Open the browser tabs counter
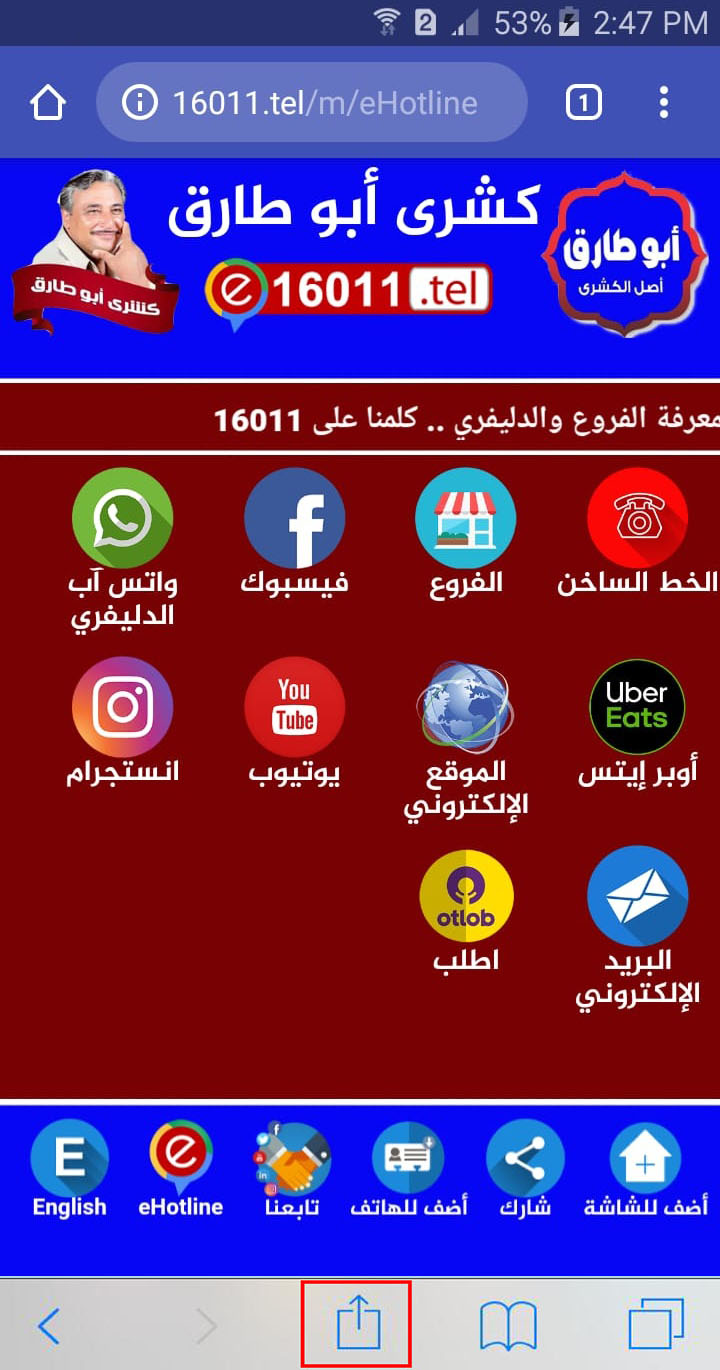The image size is (720, 1370). pyautogui.click(x=584, y=102)
